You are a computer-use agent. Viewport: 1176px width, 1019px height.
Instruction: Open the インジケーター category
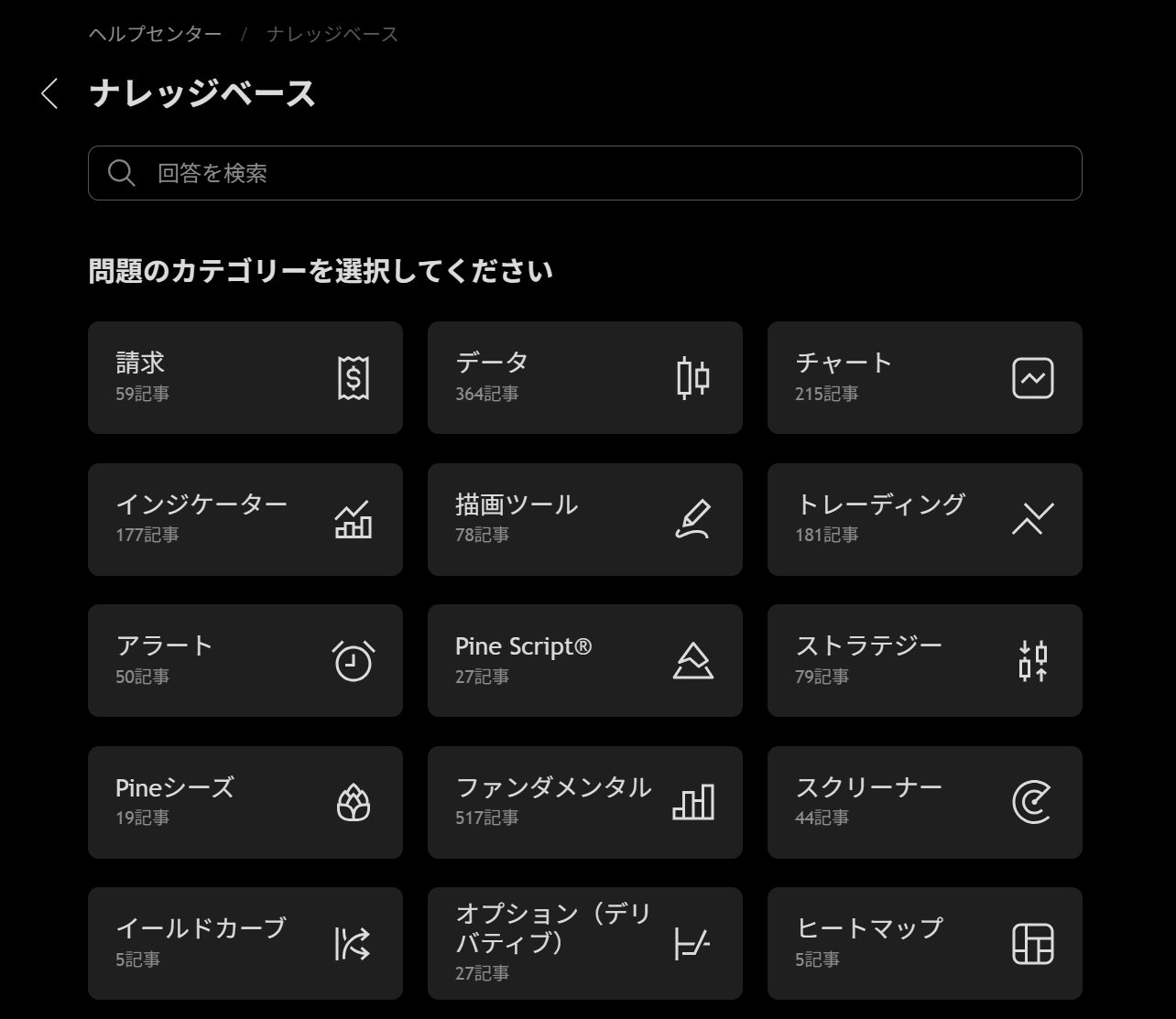point(245,519)
